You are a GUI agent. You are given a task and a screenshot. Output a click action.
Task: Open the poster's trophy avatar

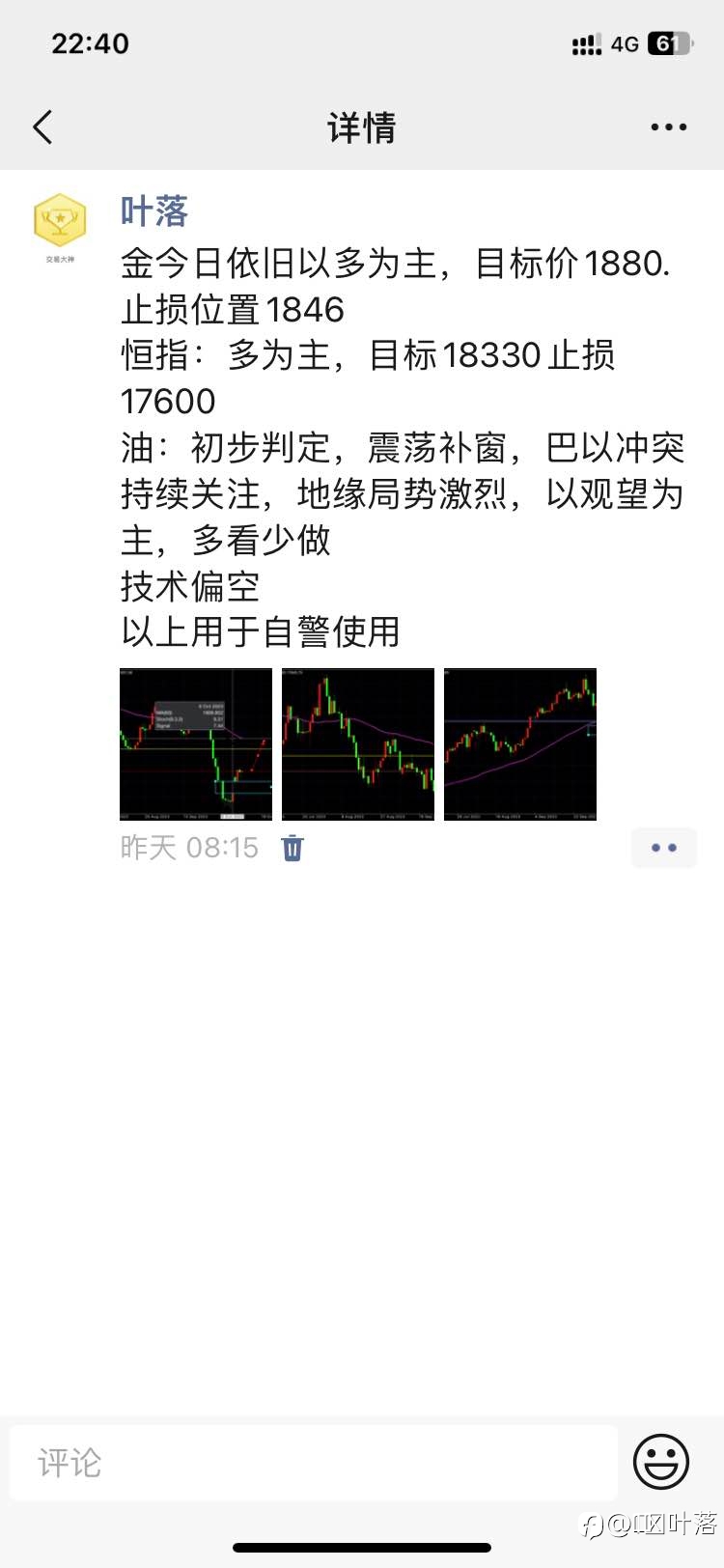(x=60, y=224)
